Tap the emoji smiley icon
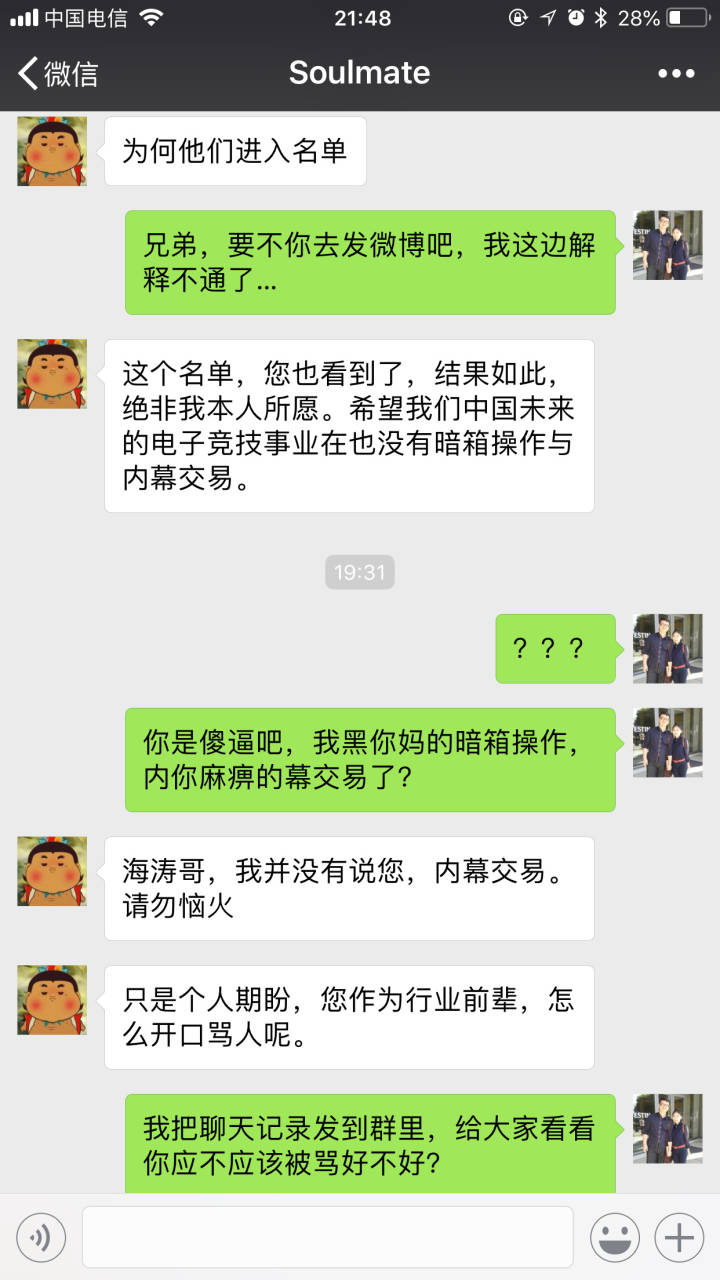The height and width of the screenshot is (1280, 720). [x=617, y=1237]
